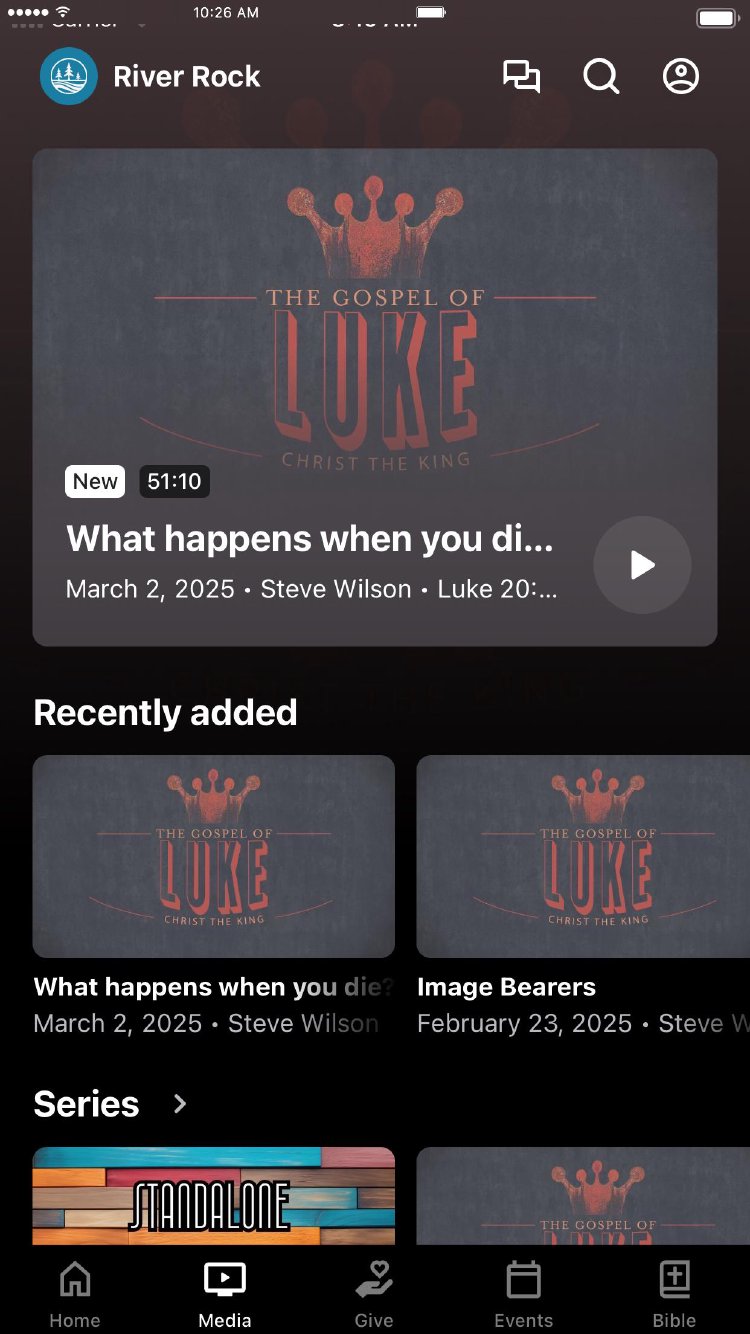
Task: Go to the Give tab
Action: (x=374, y=1294)
